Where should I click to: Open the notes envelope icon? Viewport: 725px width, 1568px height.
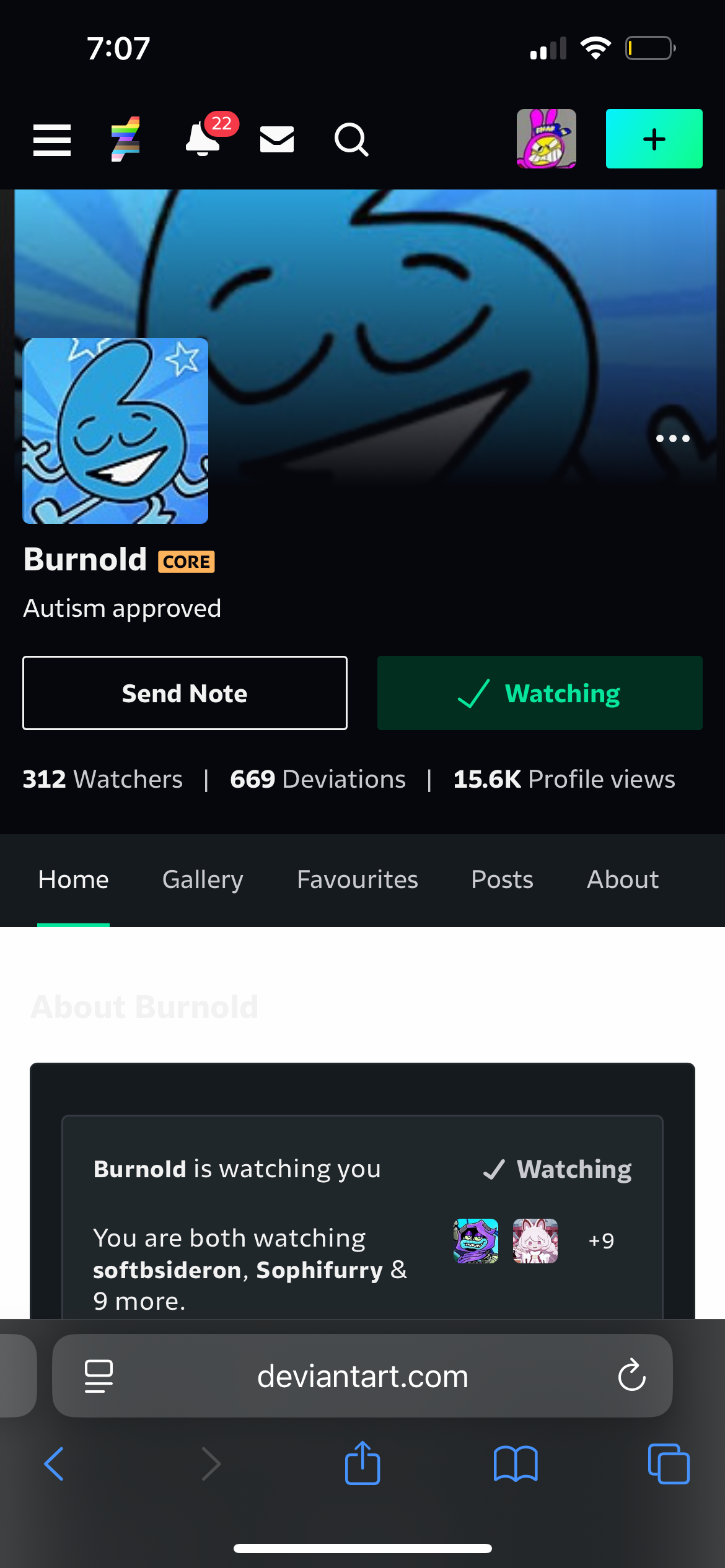277,139
